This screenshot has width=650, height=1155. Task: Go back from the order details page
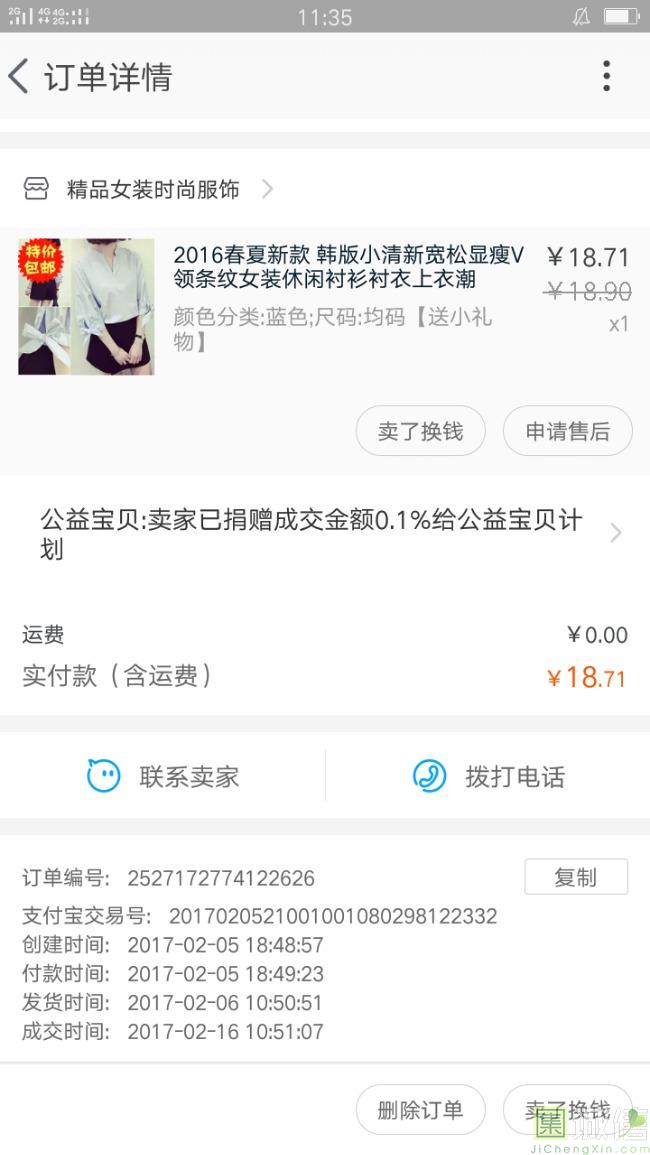pyautogui.click(x=20, y=77)
